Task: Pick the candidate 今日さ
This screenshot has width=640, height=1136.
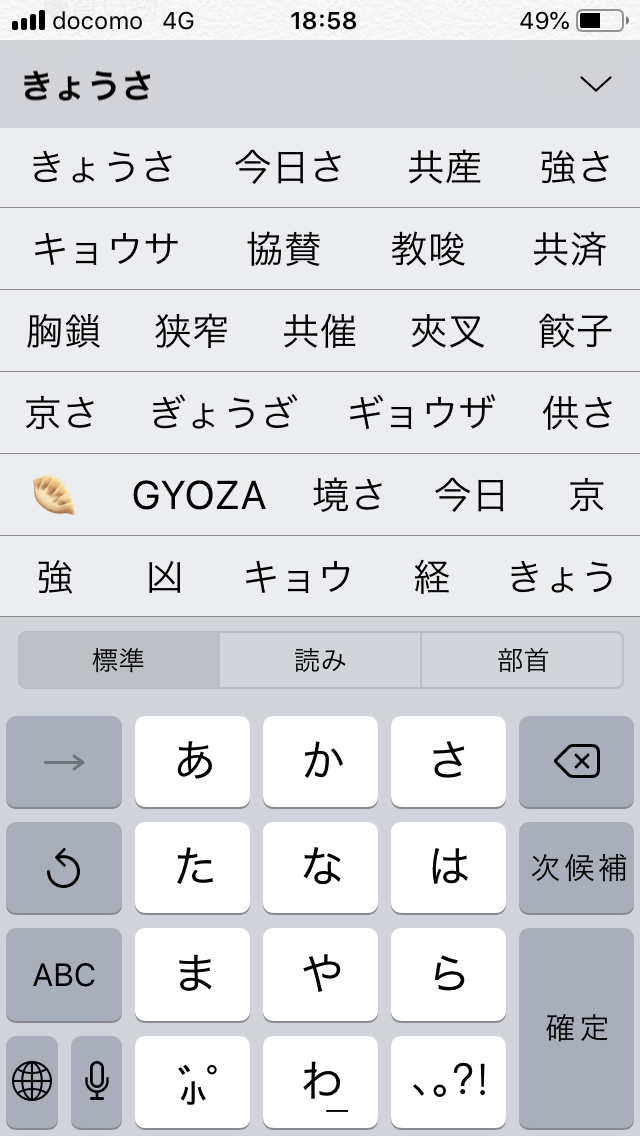Action: click(x=290, y=167)
